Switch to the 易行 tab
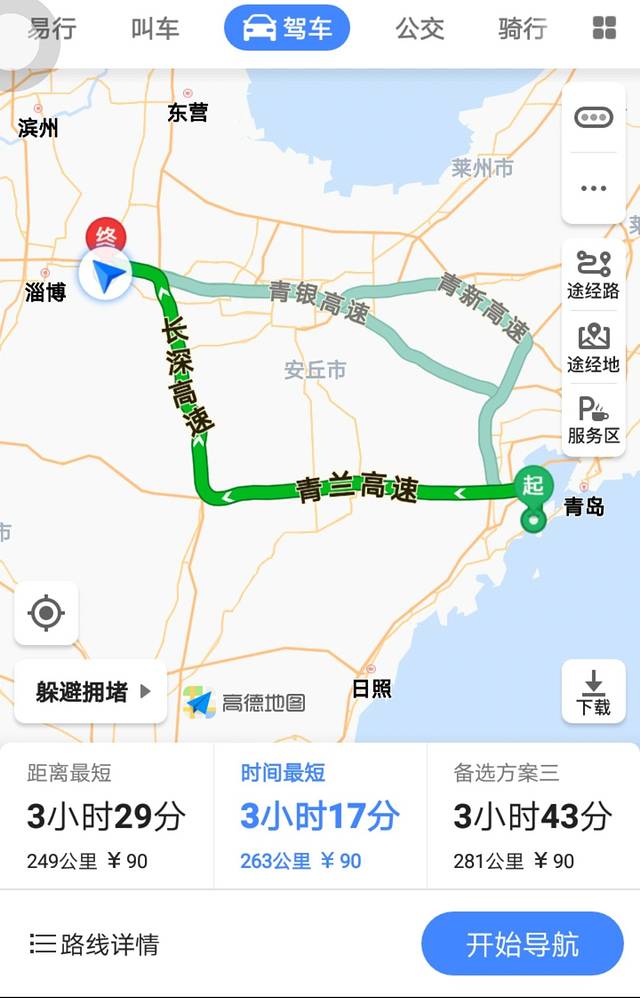Image resolution: width=640 pixels, height=998 pixels. coord(52,29)
